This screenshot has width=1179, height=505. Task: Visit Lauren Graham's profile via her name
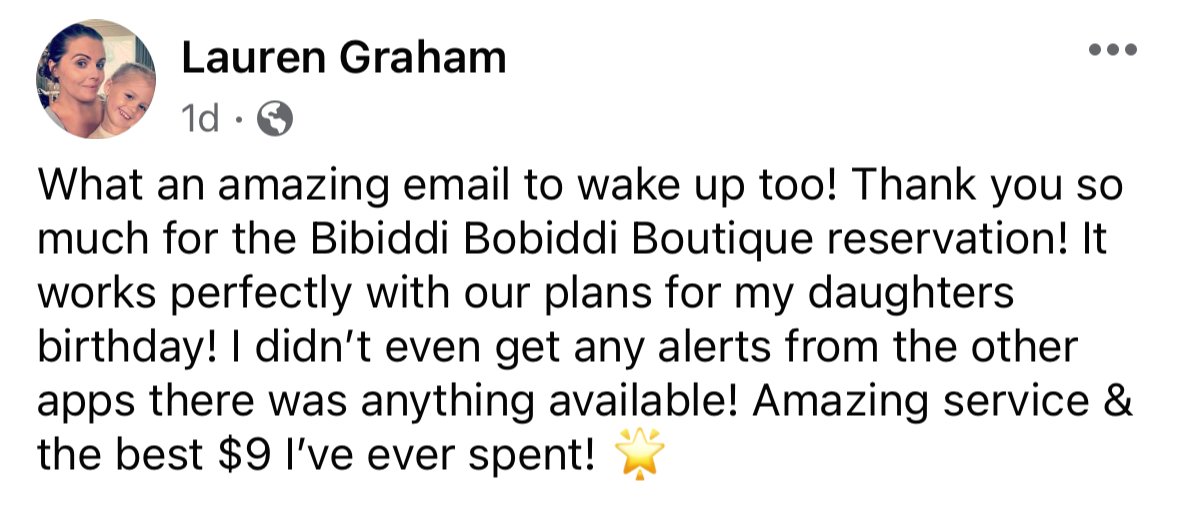pyautogui.click(x=343, y=59)
